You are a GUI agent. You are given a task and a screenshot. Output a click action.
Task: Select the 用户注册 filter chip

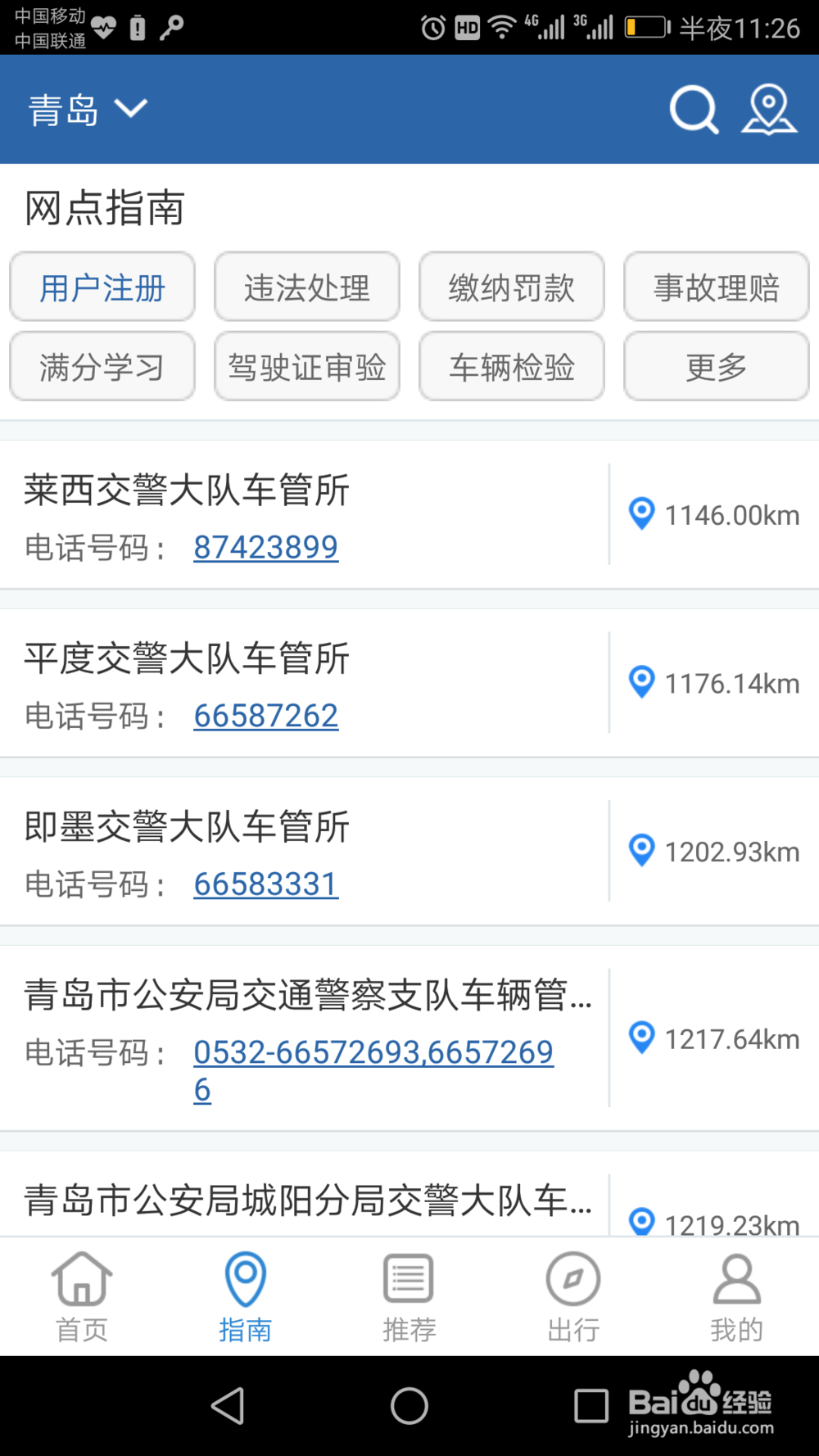tap(102, 287)
